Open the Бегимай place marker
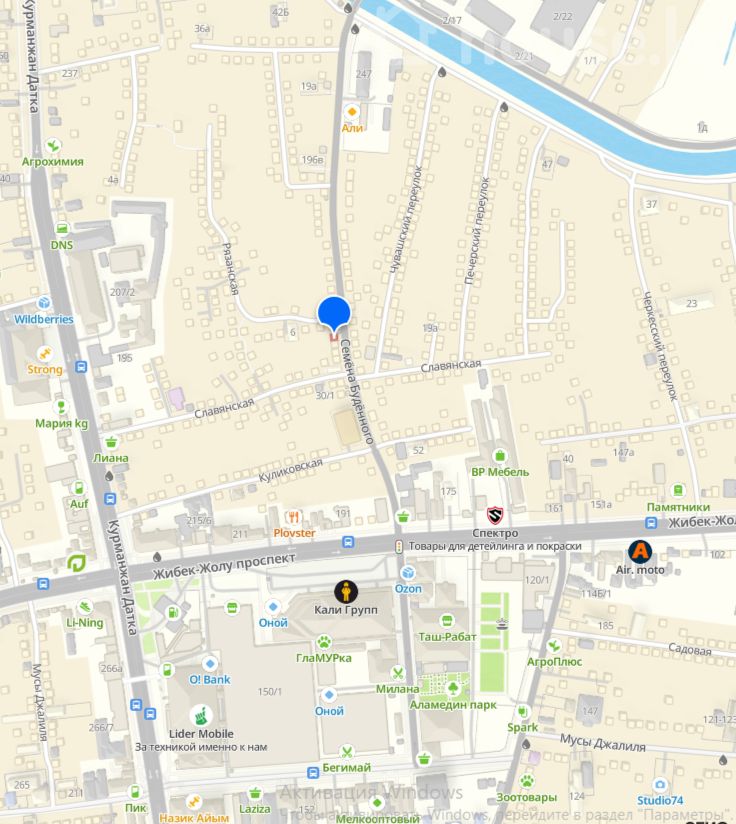Viewport: 736px width, 824px height. point(346,751)
